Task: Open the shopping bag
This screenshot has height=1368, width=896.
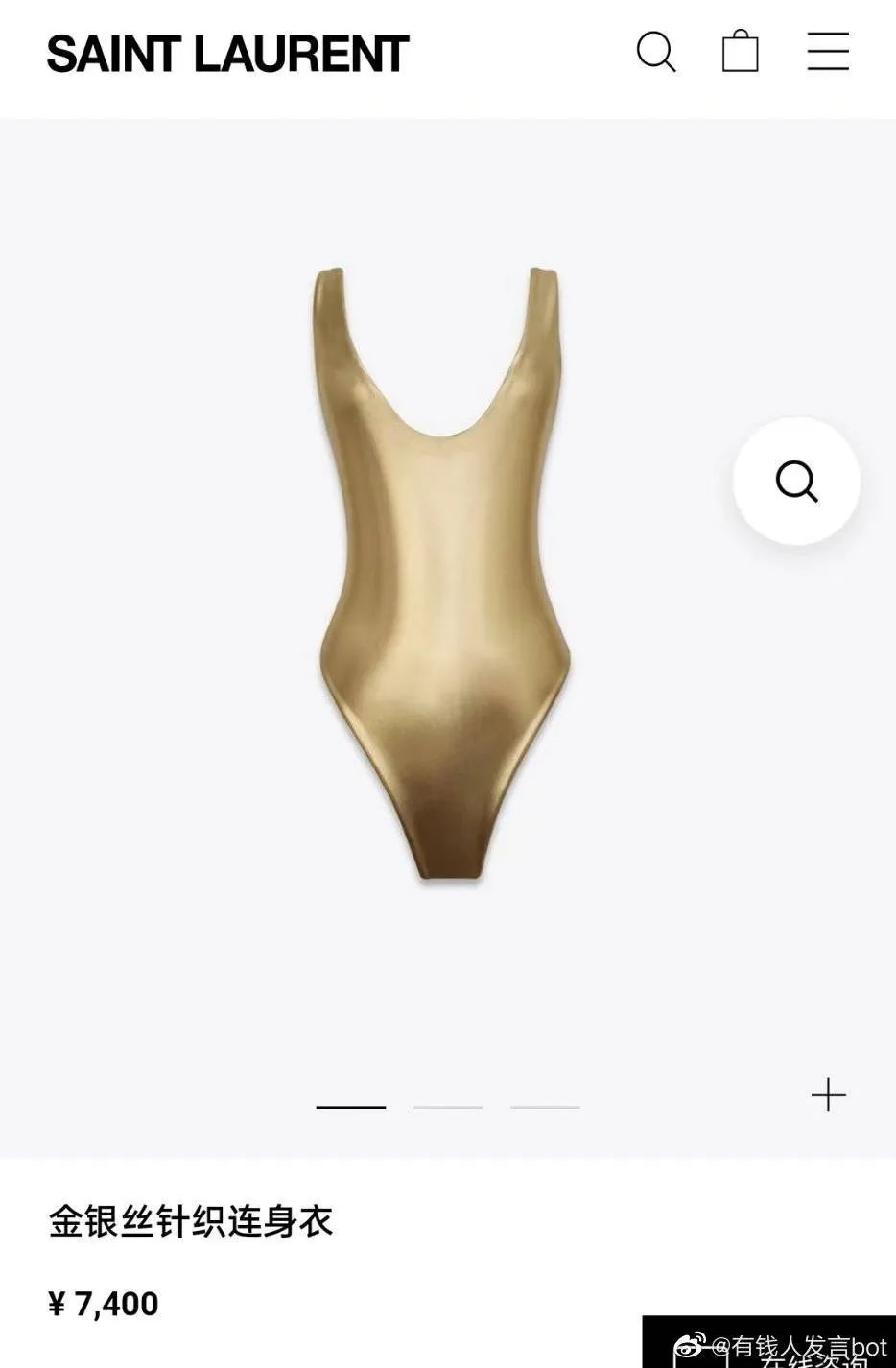Action: click(x=740, y=52)
